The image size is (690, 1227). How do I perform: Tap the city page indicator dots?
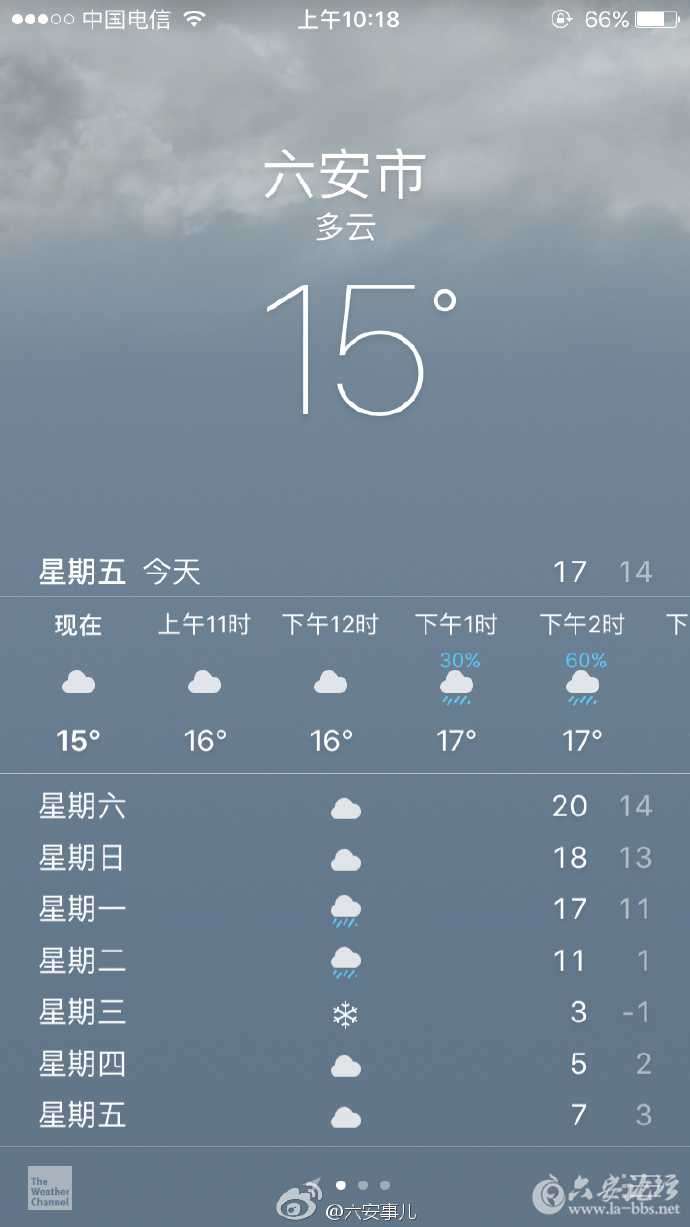point(362,1185)
